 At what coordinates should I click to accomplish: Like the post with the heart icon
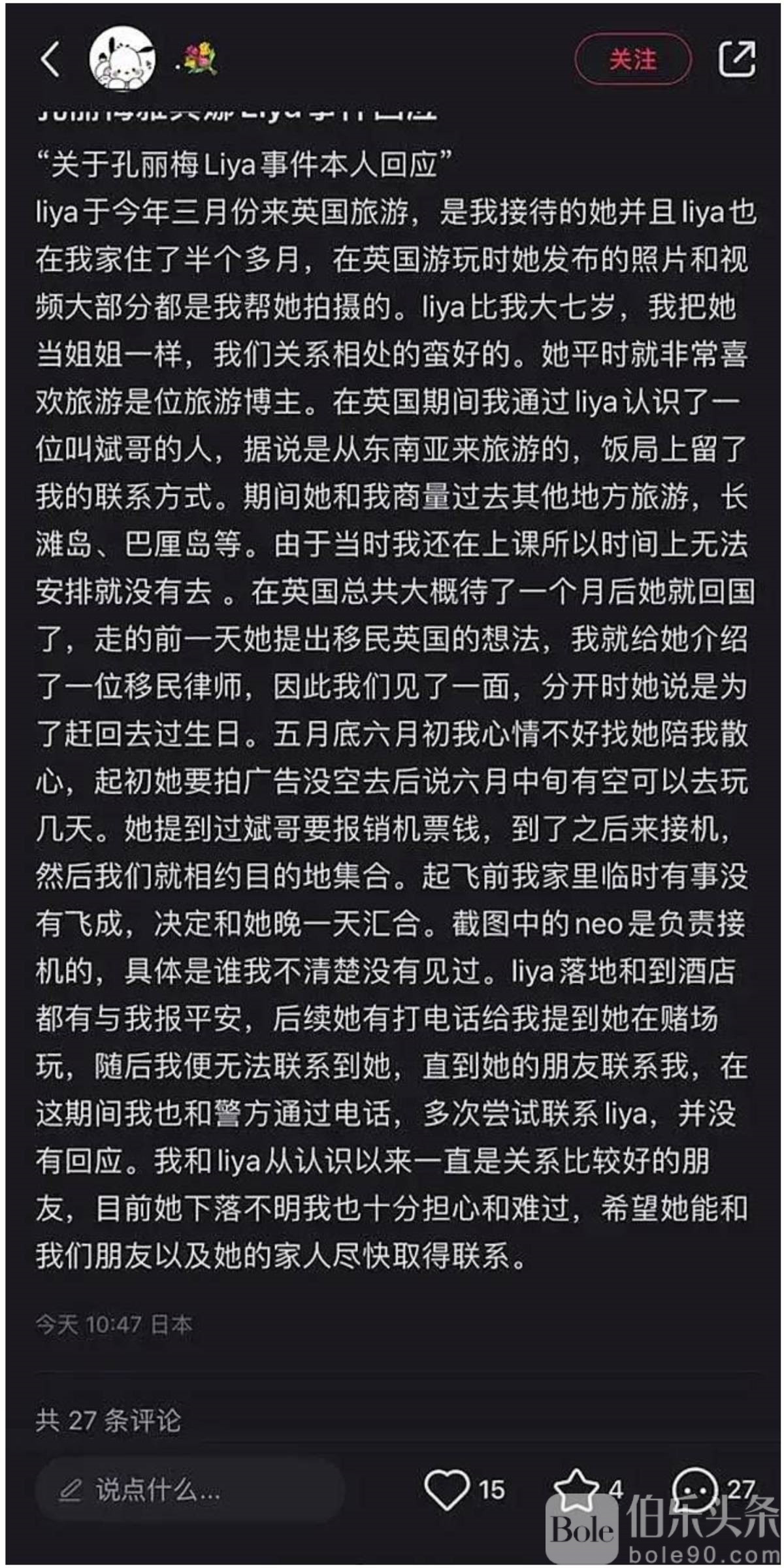pyautogui.click(x=447, y=1488)
